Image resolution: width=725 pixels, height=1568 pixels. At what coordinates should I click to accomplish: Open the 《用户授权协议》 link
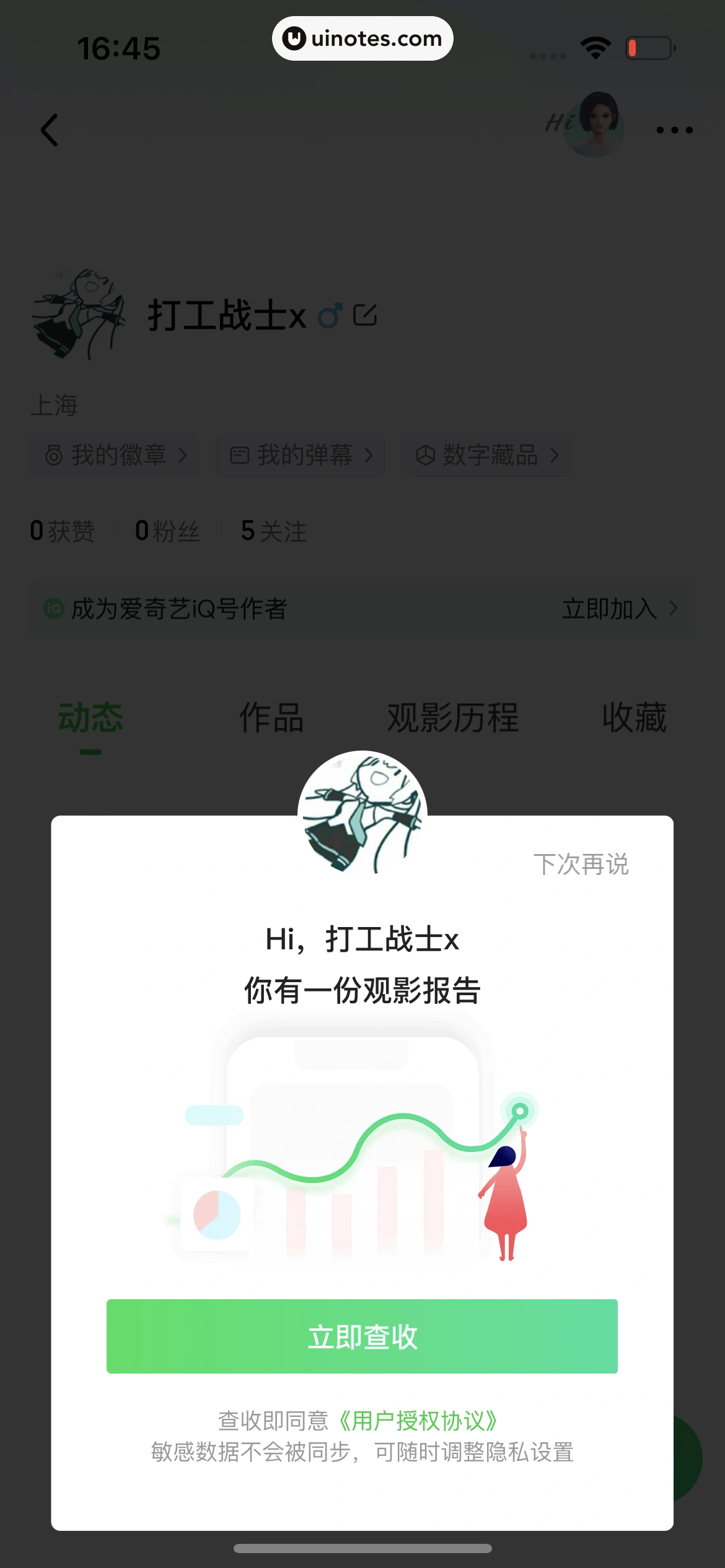click(x=418, y=1421)
